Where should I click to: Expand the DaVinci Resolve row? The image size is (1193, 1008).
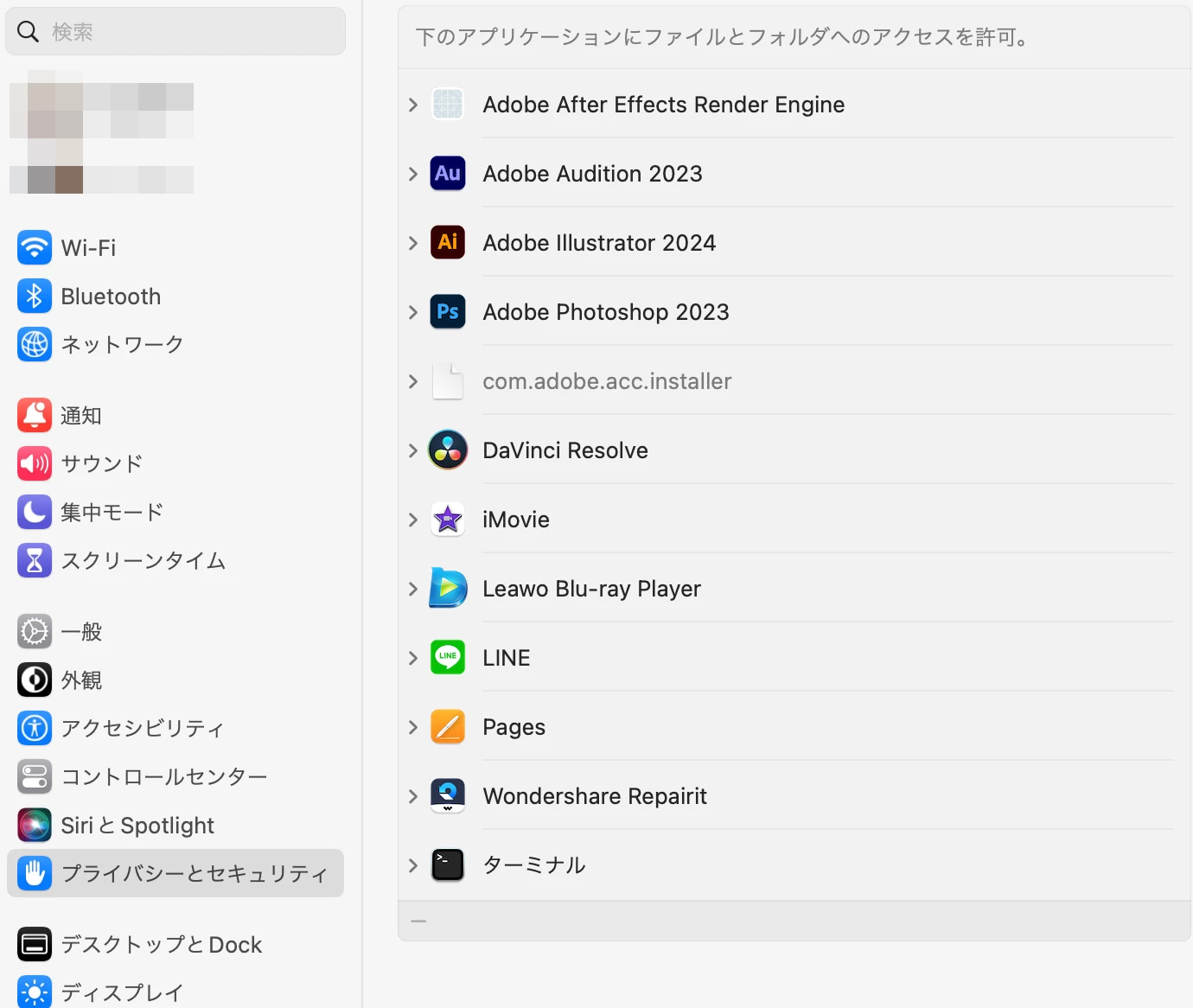click(x=413, y=450)
